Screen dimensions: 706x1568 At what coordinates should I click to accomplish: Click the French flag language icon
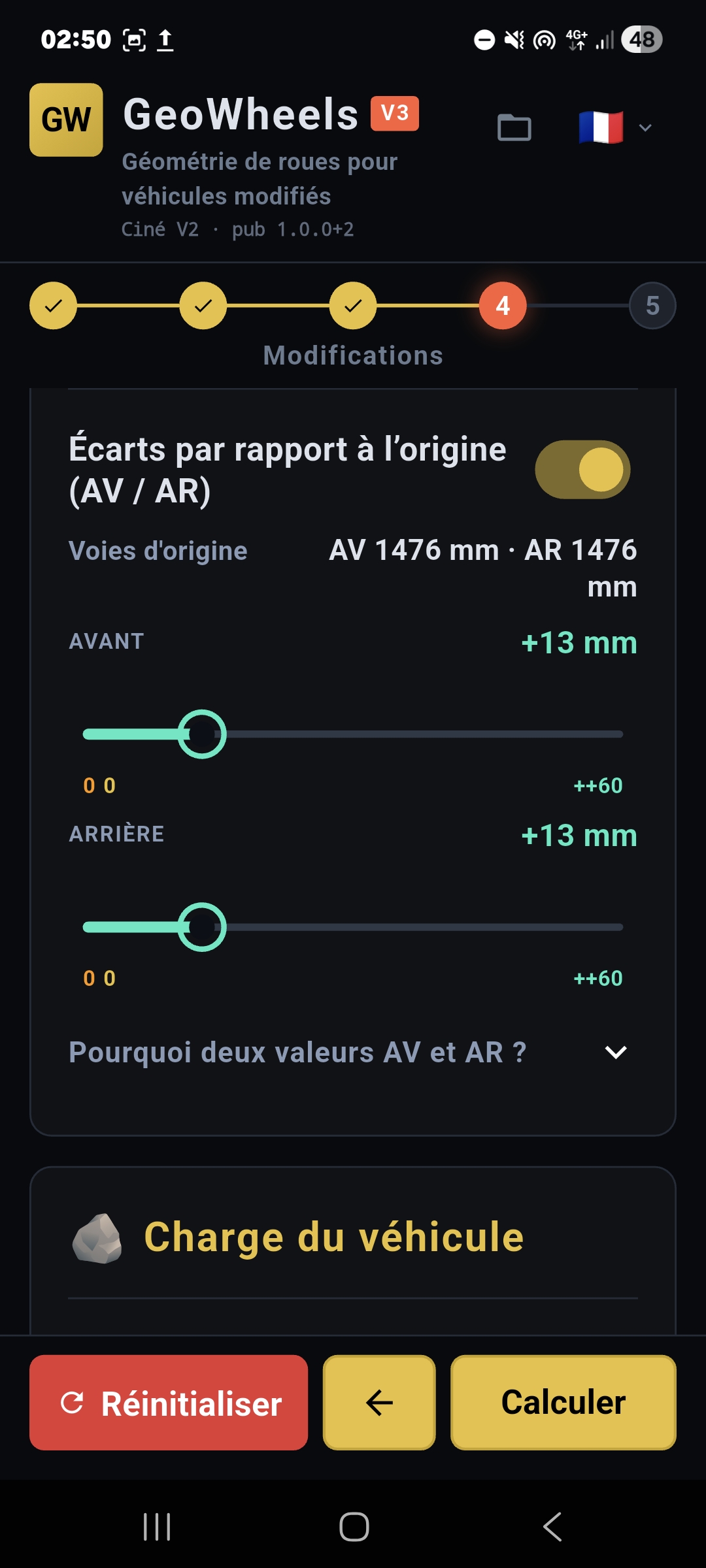point(601,129)
